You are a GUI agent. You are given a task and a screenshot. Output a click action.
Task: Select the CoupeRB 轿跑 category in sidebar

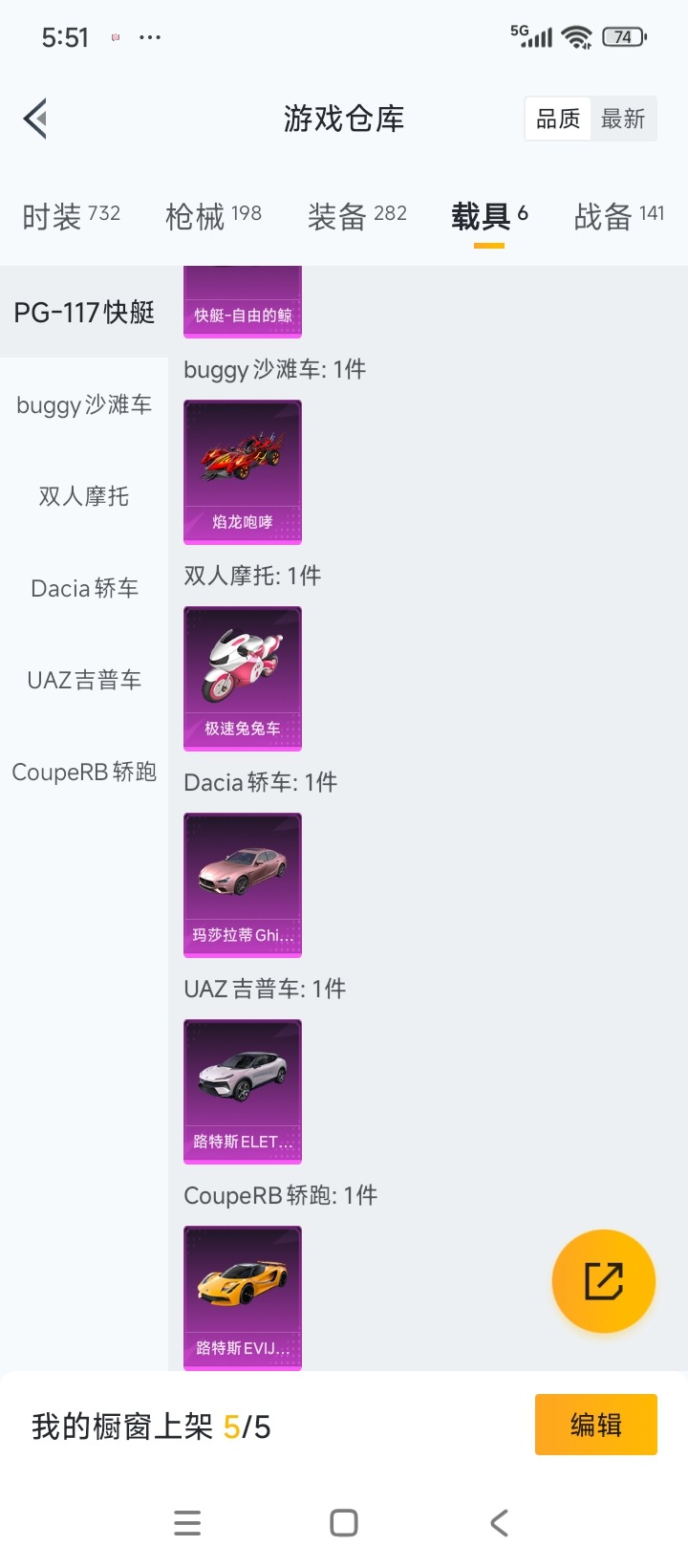84,772
